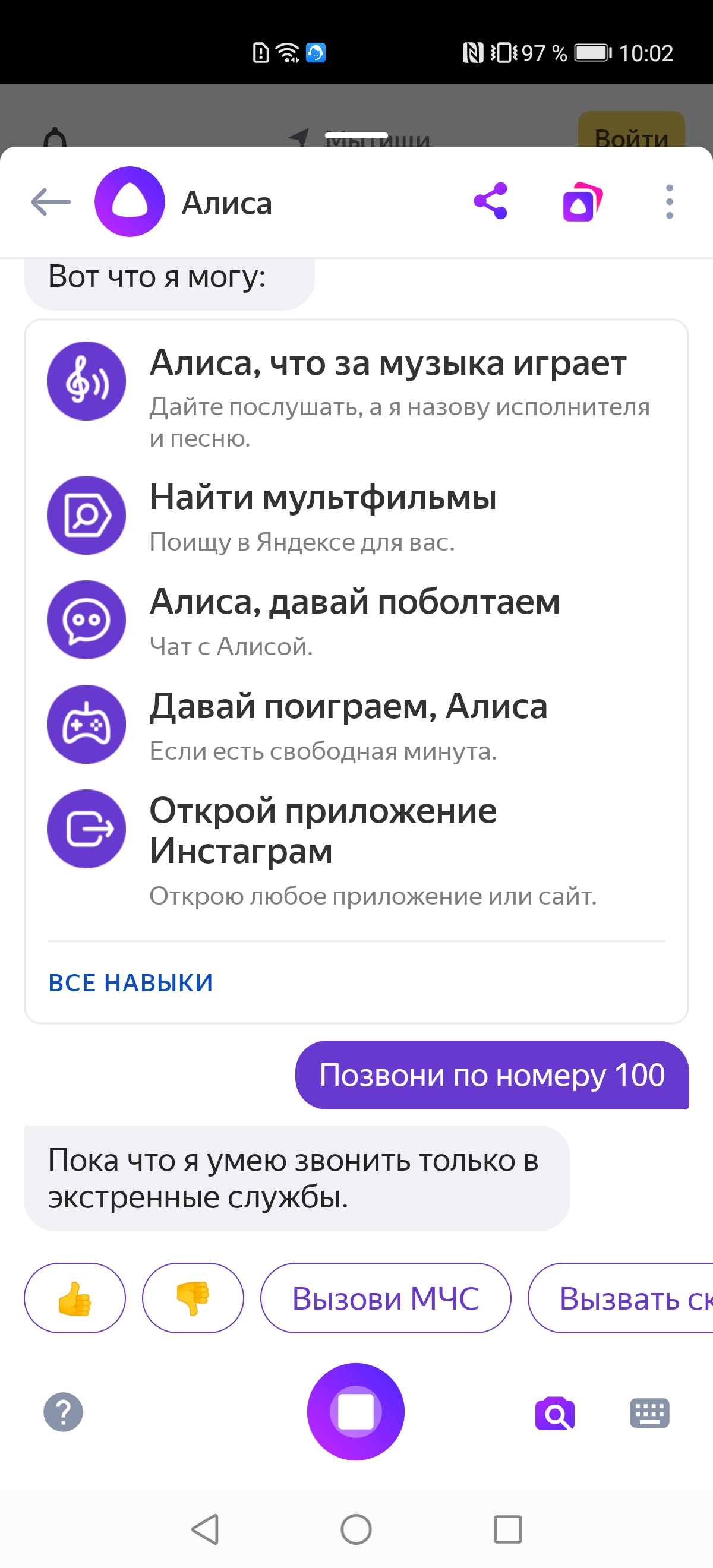Viewport: 713px width, 1568px height.
Task: Share the Alice conversation
Action: point(491,201)
